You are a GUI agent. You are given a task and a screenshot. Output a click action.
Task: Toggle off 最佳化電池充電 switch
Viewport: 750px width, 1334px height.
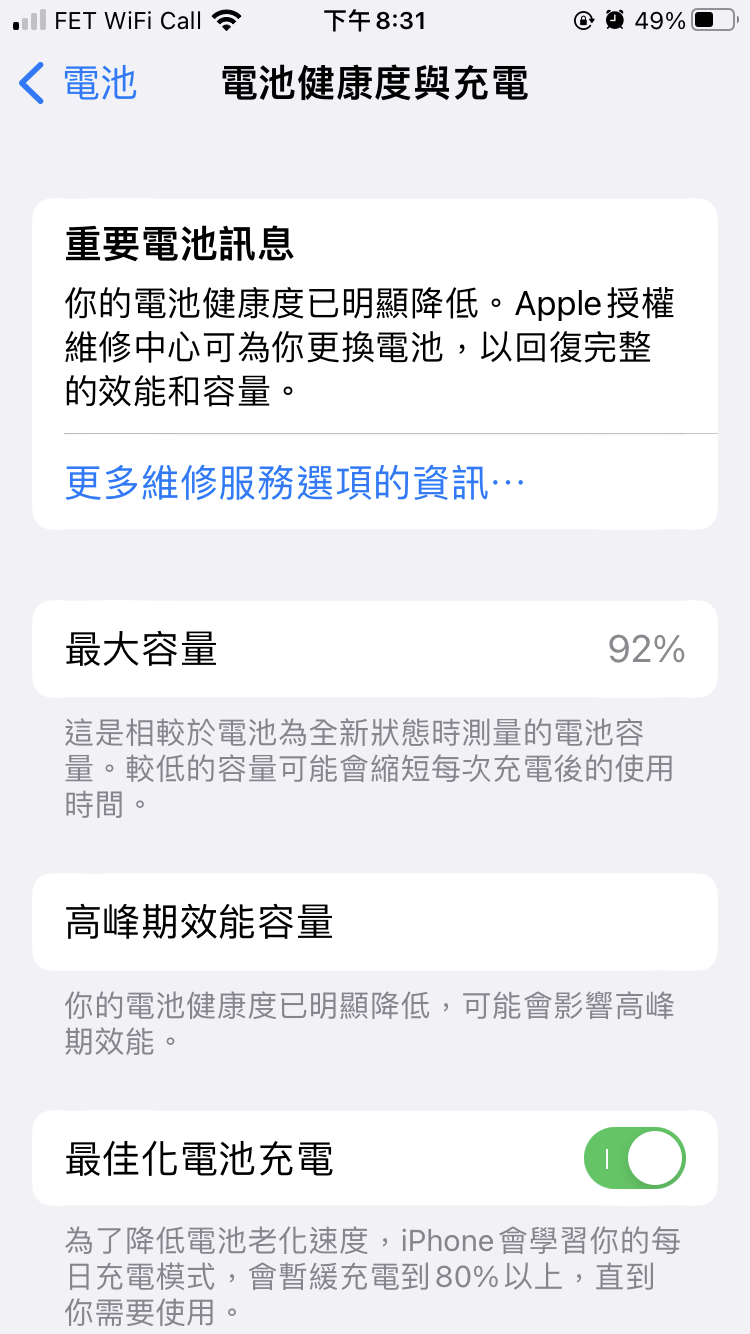point(634,1159)
